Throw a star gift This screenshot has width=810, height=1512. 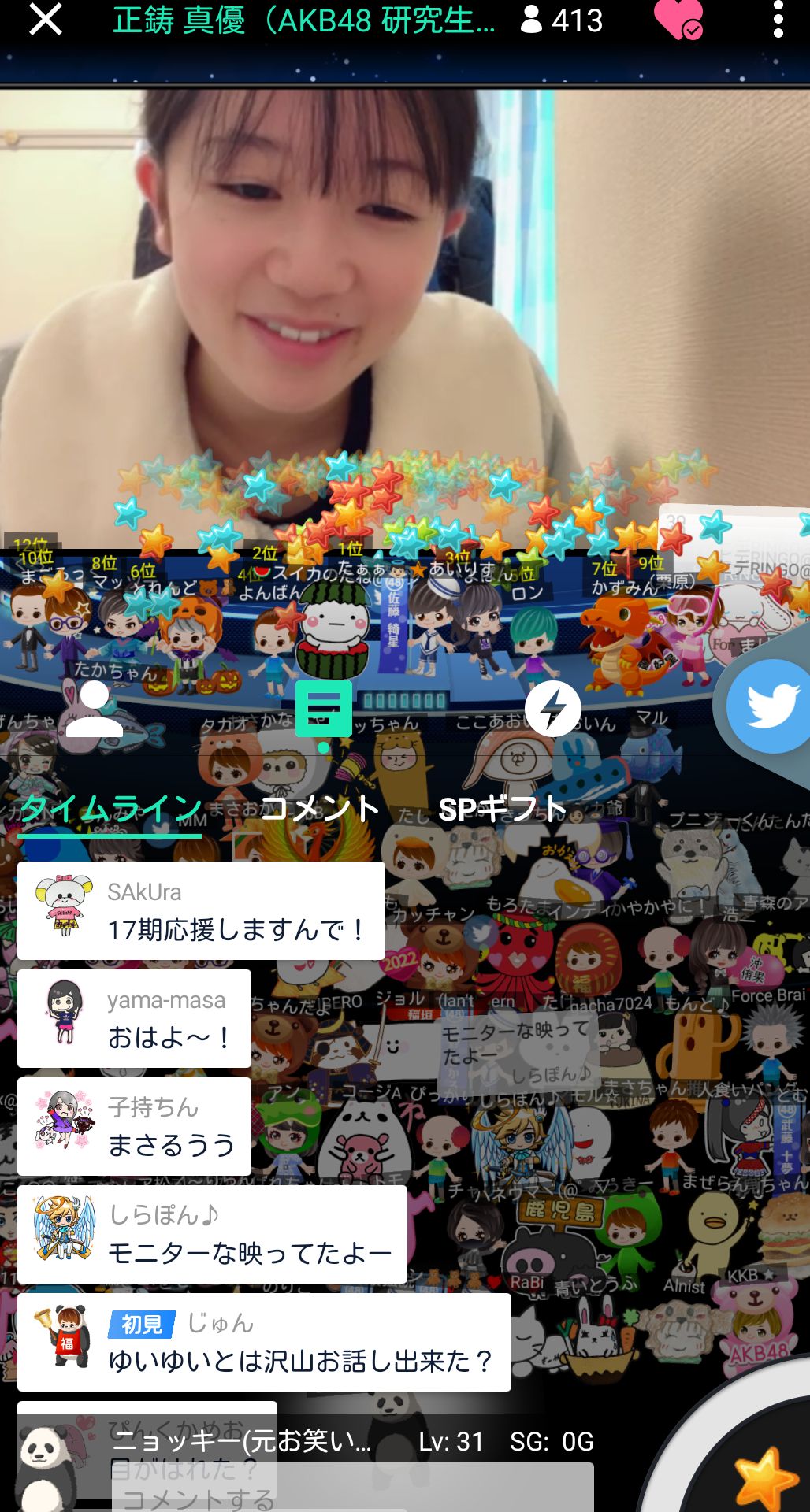tap(764, 1477)
